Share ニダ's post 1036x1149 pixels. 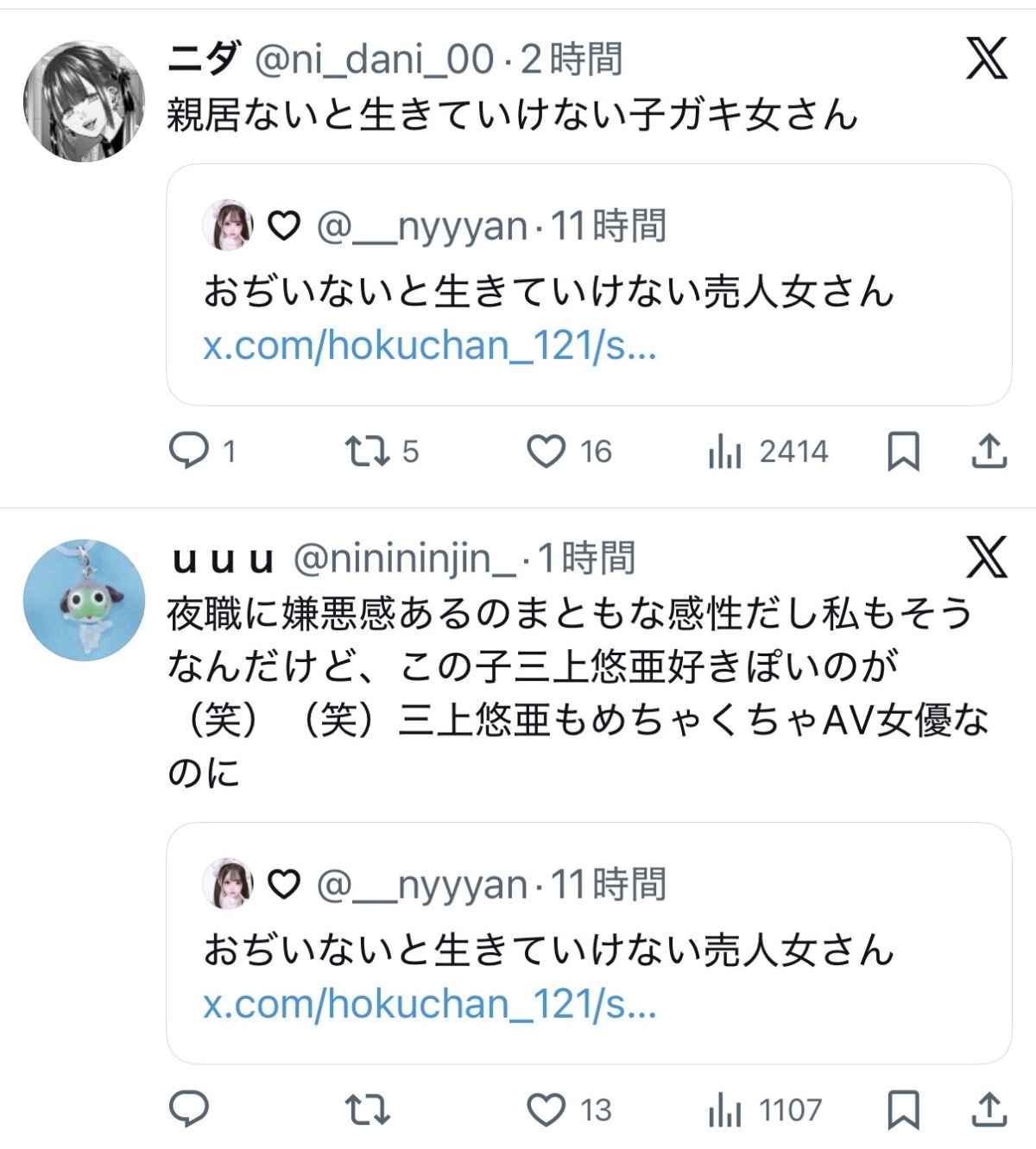(x=989, y=451)
